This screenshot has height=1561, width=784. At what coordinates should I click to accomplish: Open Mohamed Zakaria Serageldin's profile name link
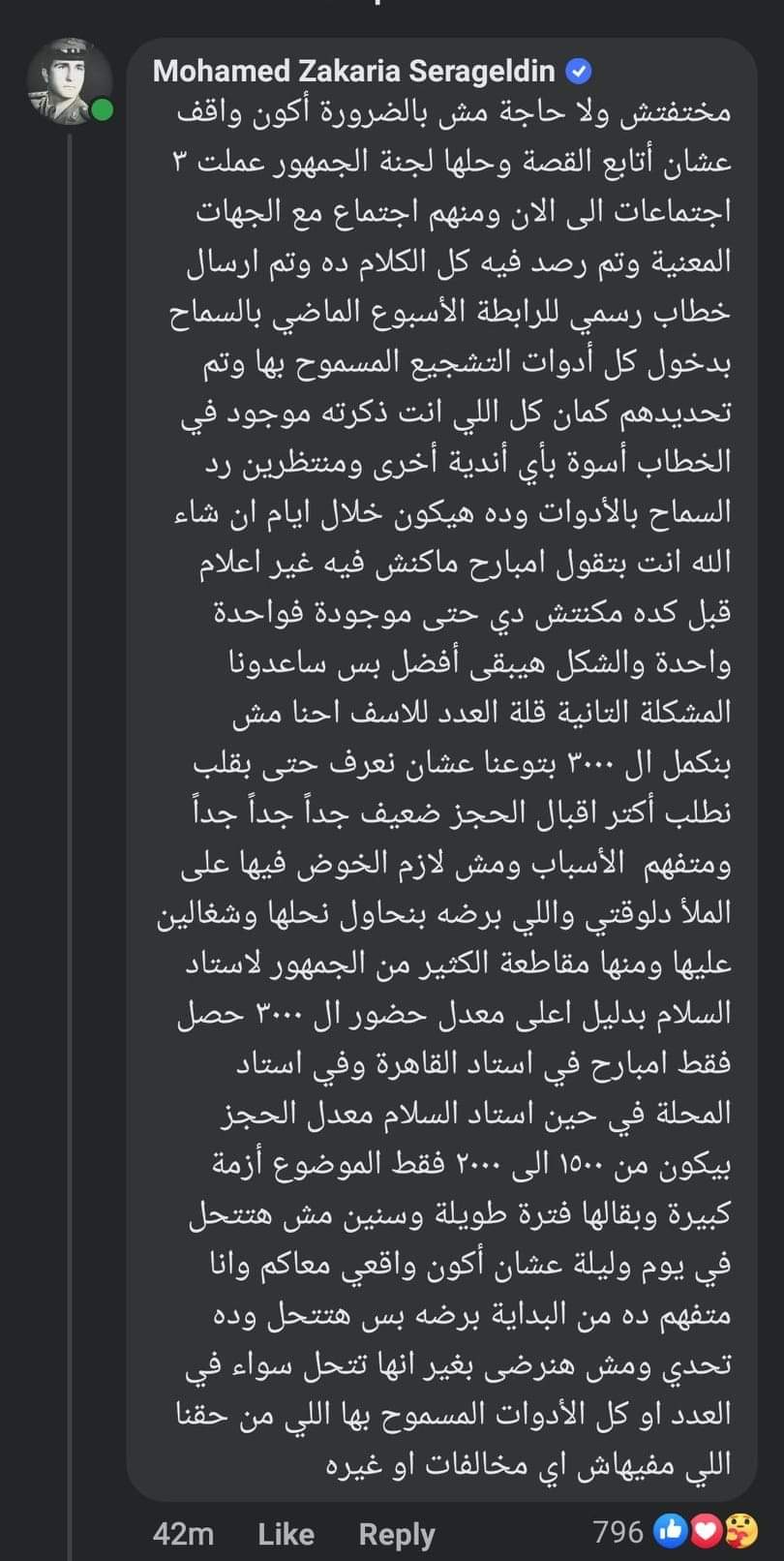(x=354, y=71)
